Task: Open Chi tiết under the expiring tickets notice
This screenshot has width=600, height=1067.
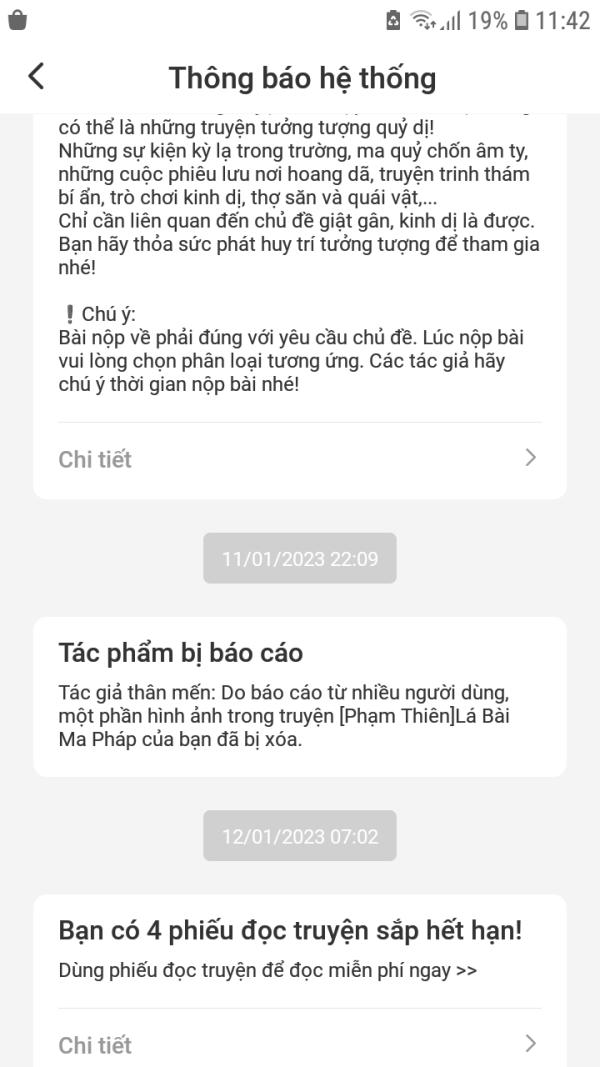Action: click(299, 1044)
